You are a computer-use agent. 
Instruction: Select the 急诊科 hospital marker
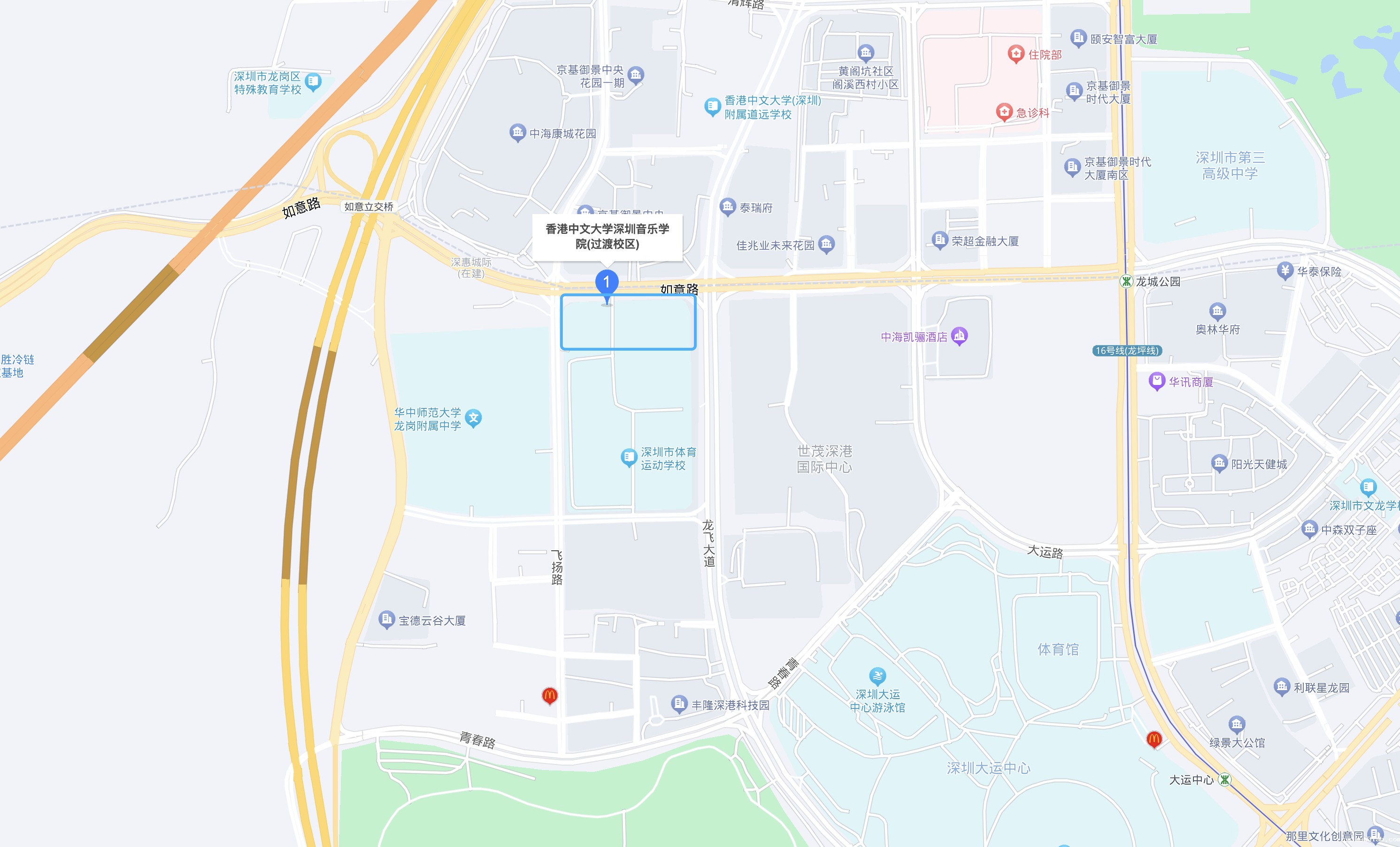click(x=1004, y=111)
